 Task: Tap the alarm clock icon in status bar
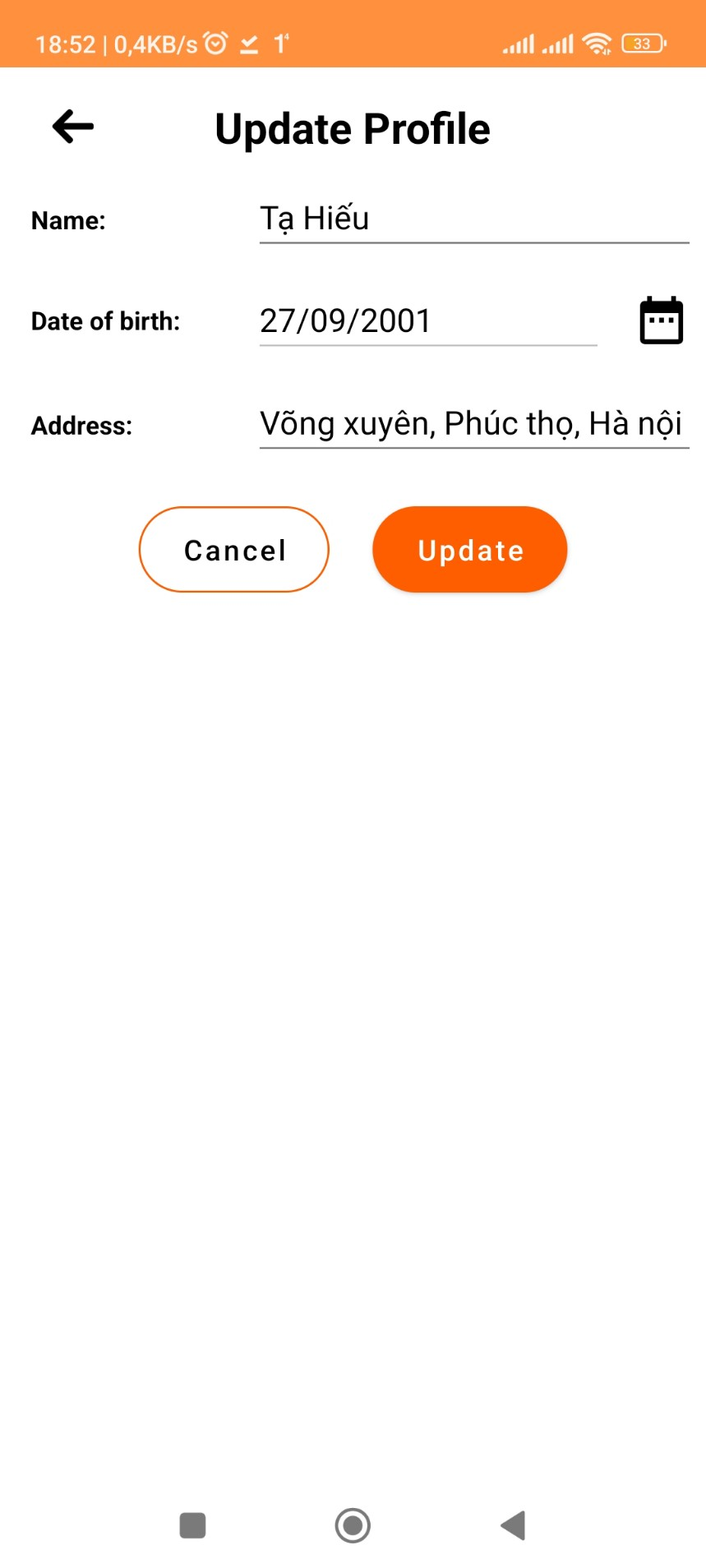215,42
